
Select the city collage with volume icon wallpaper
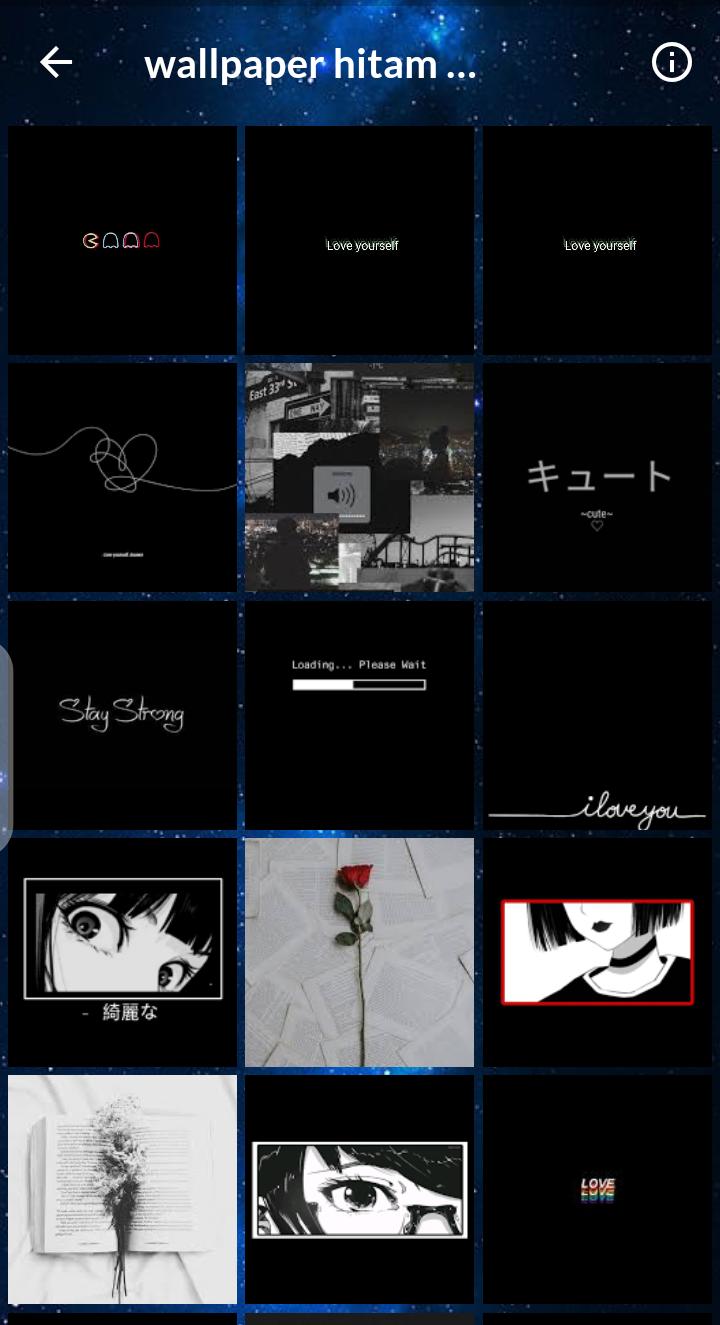(360, 477)
